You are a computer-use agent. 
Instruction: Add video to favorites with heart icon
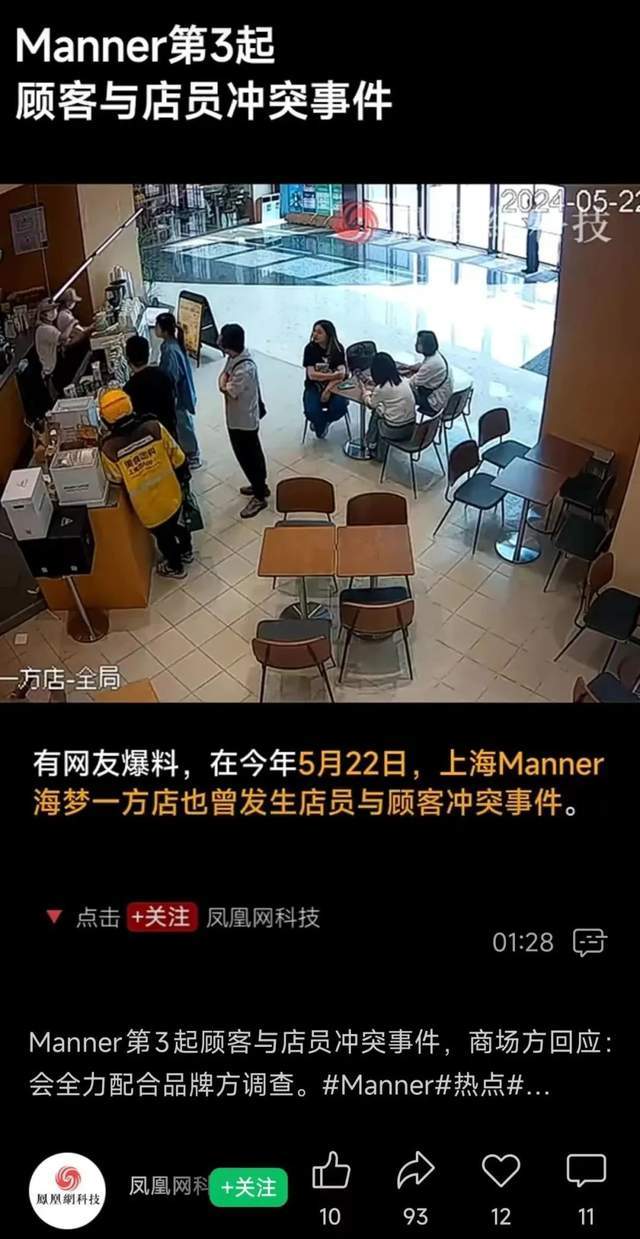(501, 1171)
